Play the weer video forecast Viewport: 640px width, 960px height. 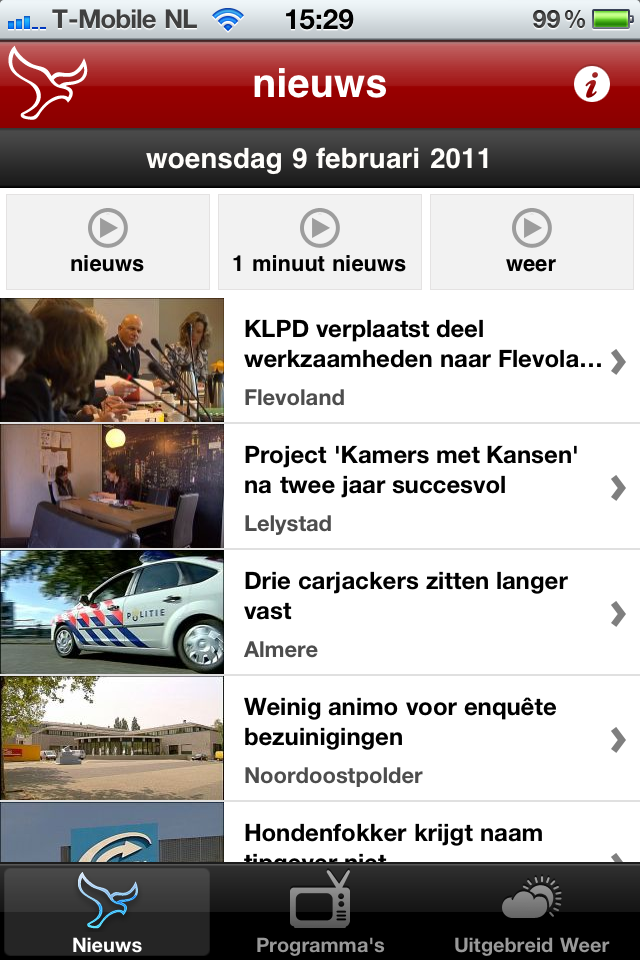(x=532, y=242)
